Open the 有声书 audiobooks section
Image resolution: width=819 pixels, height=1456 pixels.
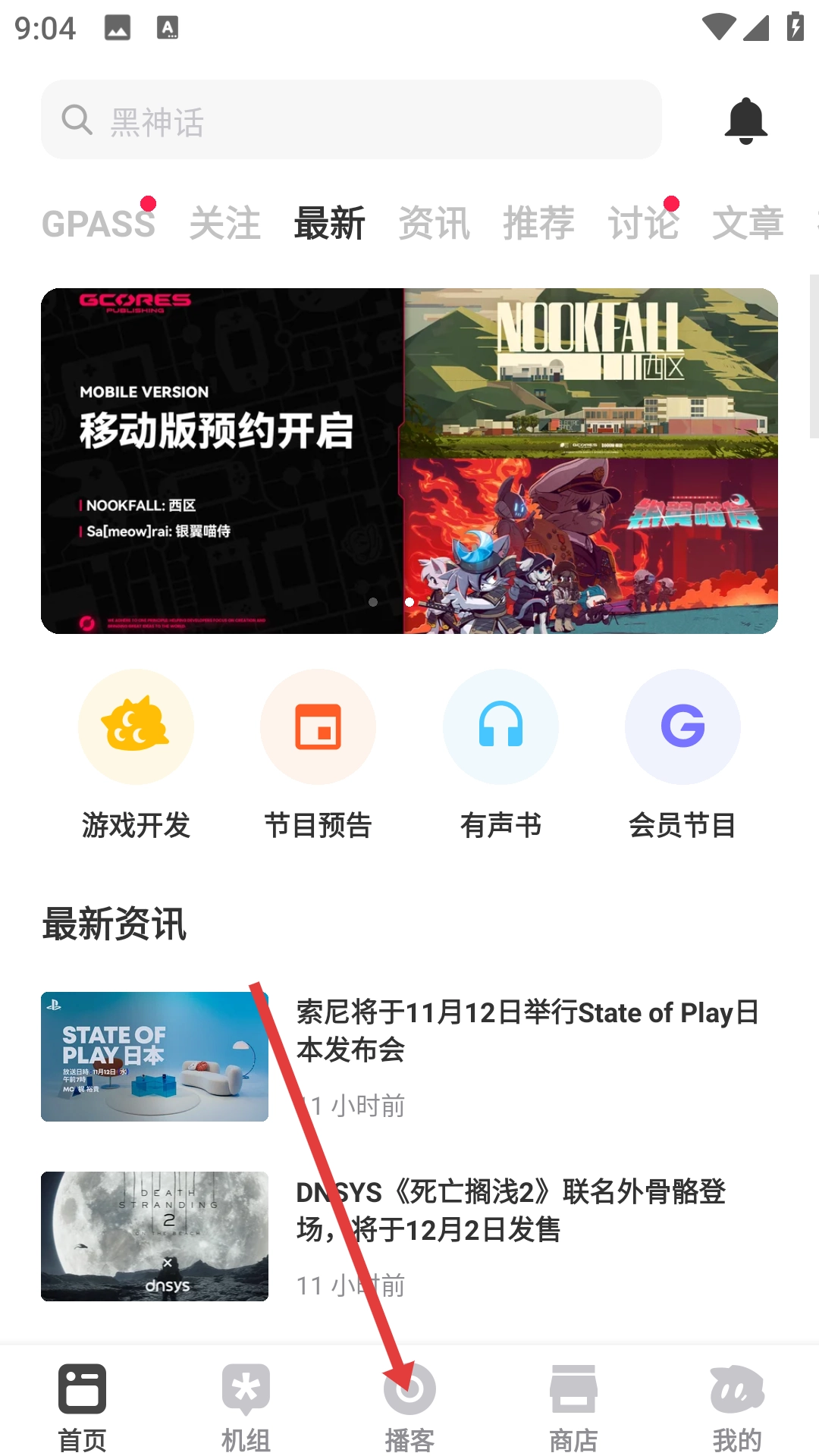click(x=500, y=755)
